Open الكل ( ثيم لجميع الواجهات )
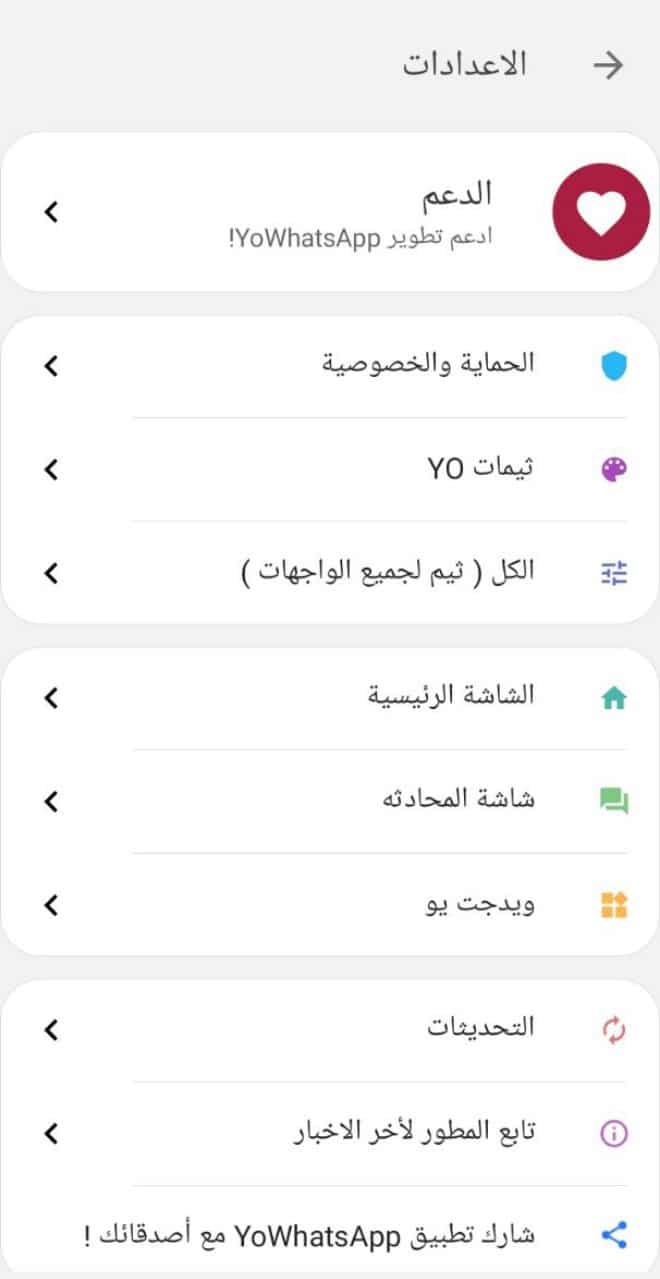This screenshot has width=660, height=1279. [x=330, y=573]
